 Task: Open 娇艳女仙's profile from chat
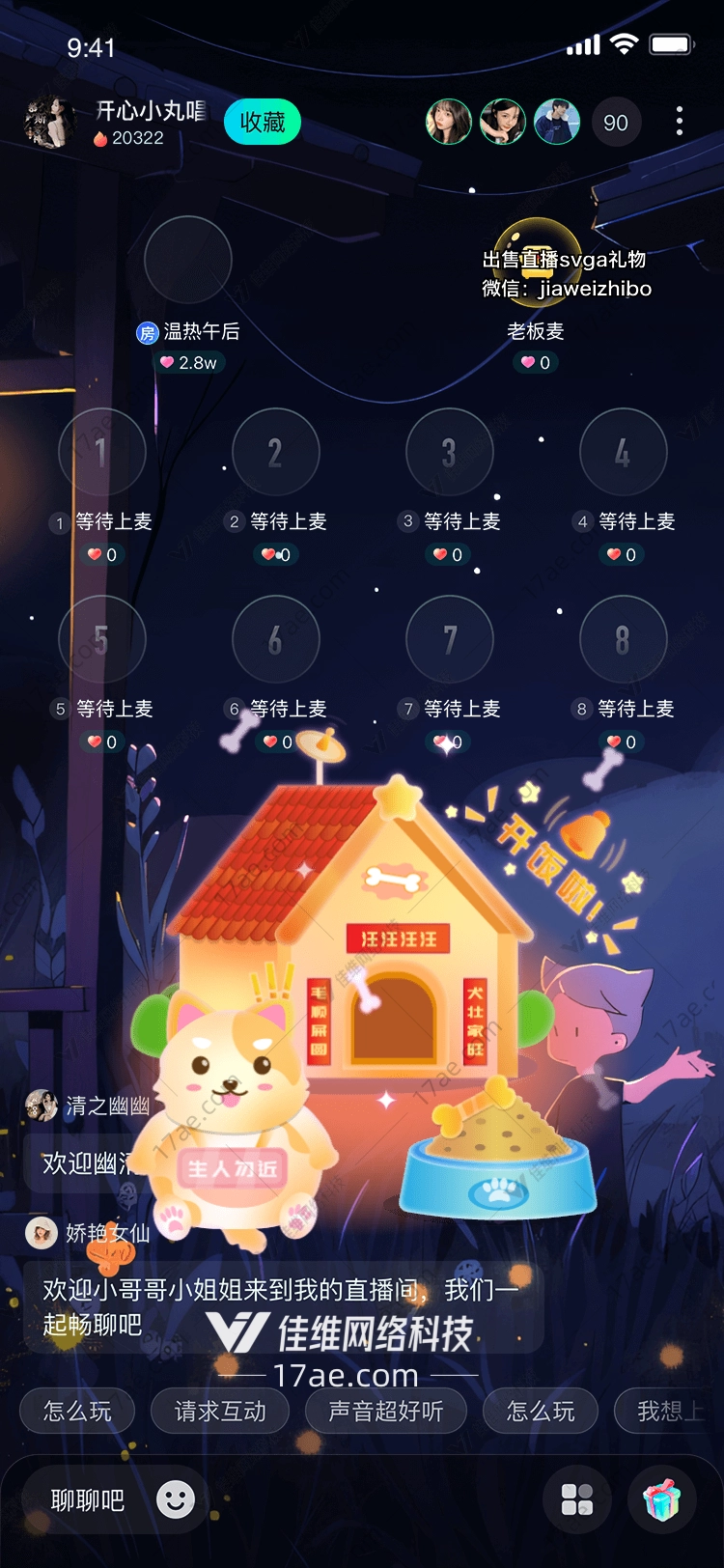click(41, 1233)
